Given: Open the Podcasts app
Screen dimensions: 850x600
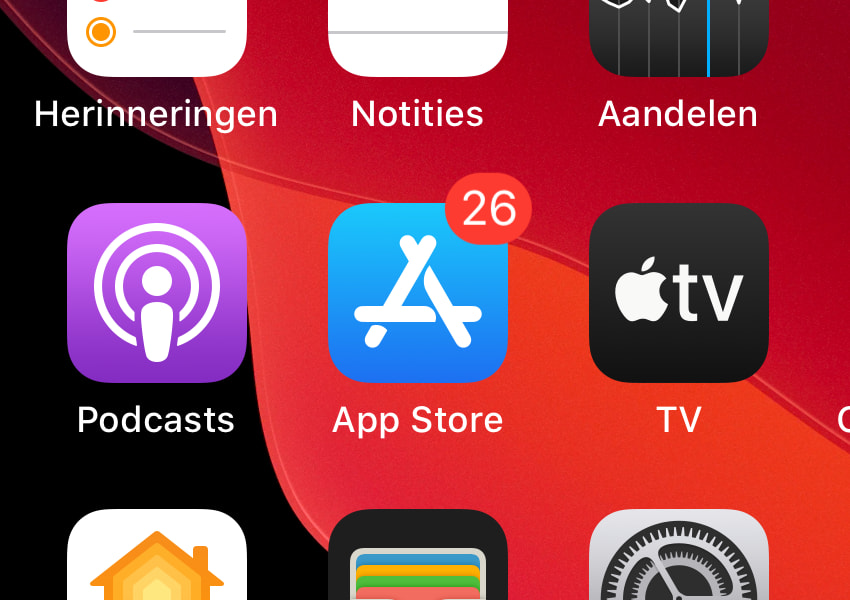Looking at the screenshot, I should (157, 293).
